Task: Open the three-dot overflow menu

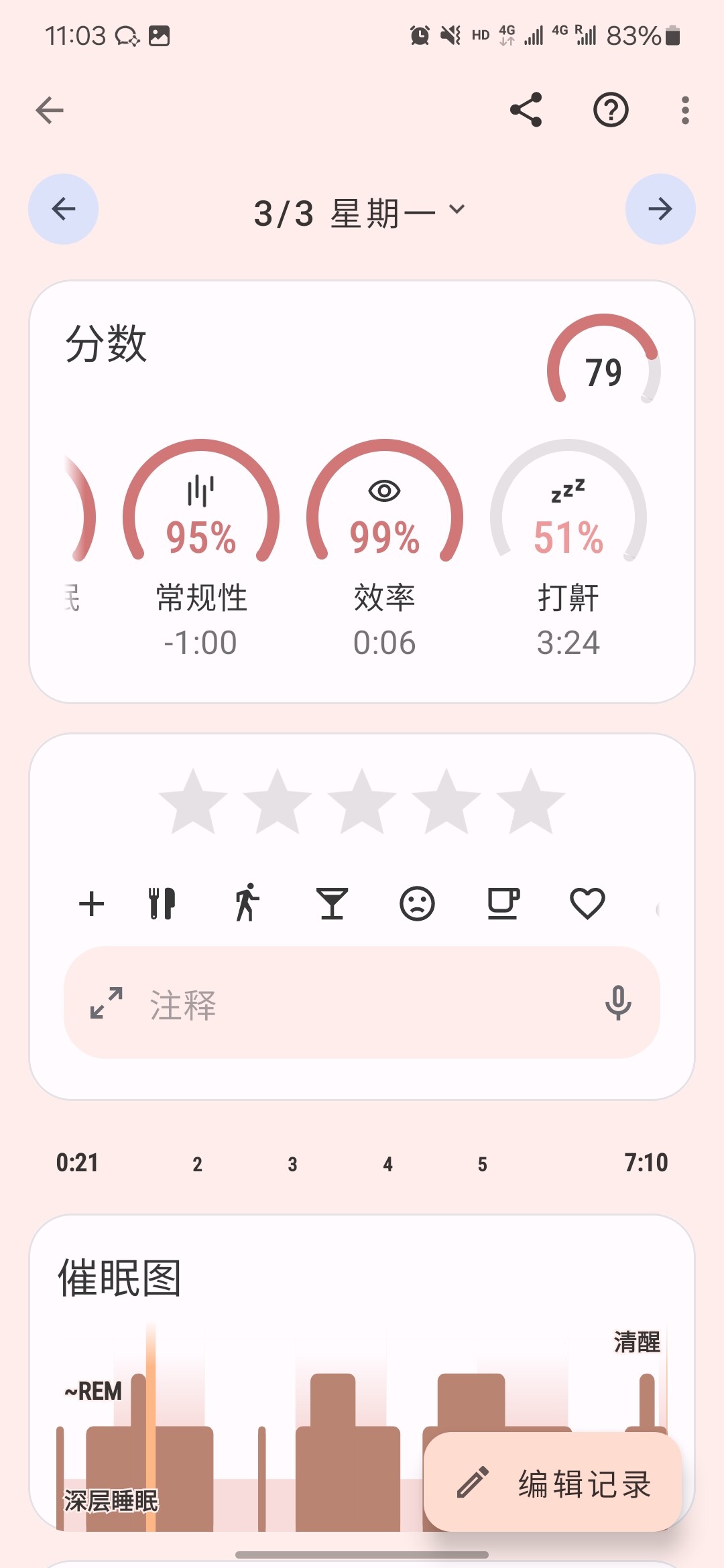Action: point(684,111)
